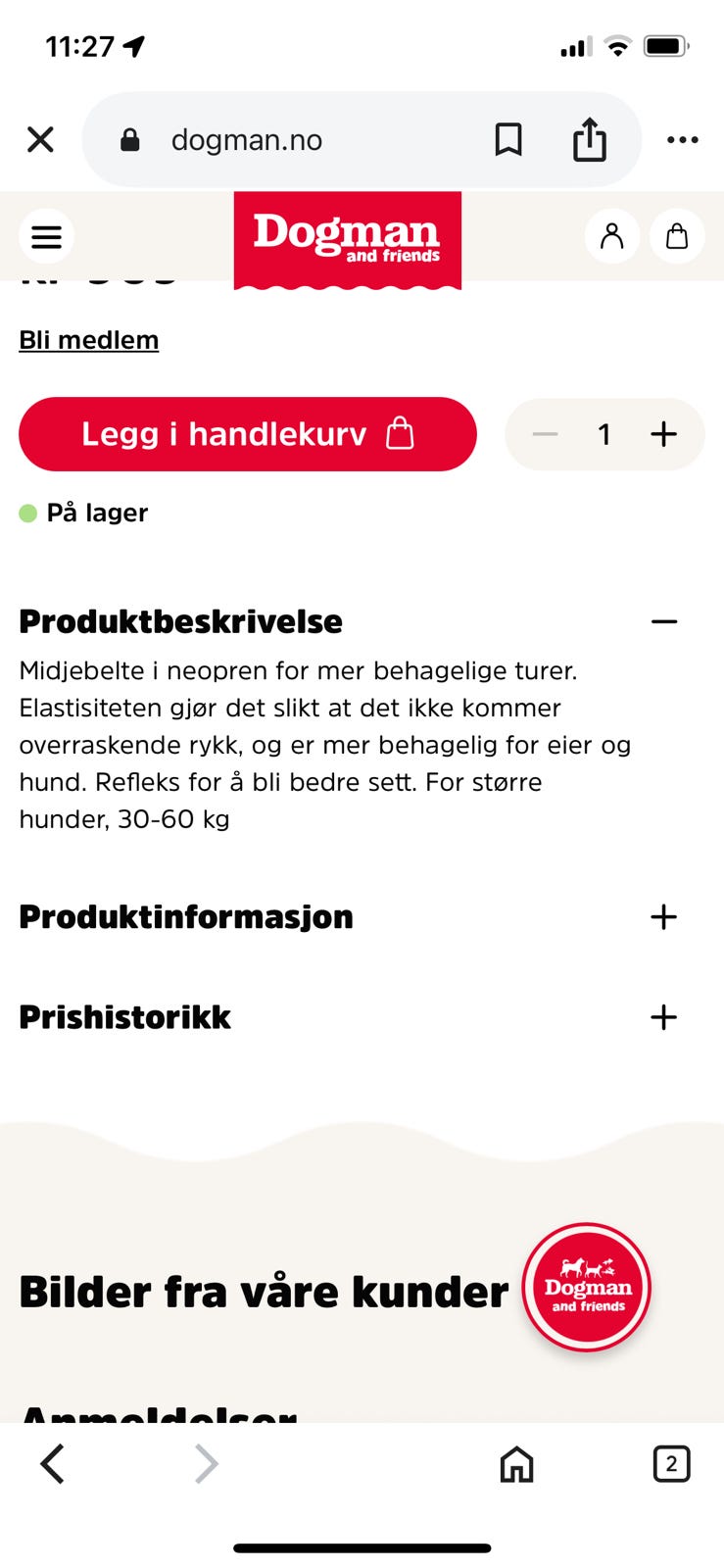Share this product page

coord(589,139)
